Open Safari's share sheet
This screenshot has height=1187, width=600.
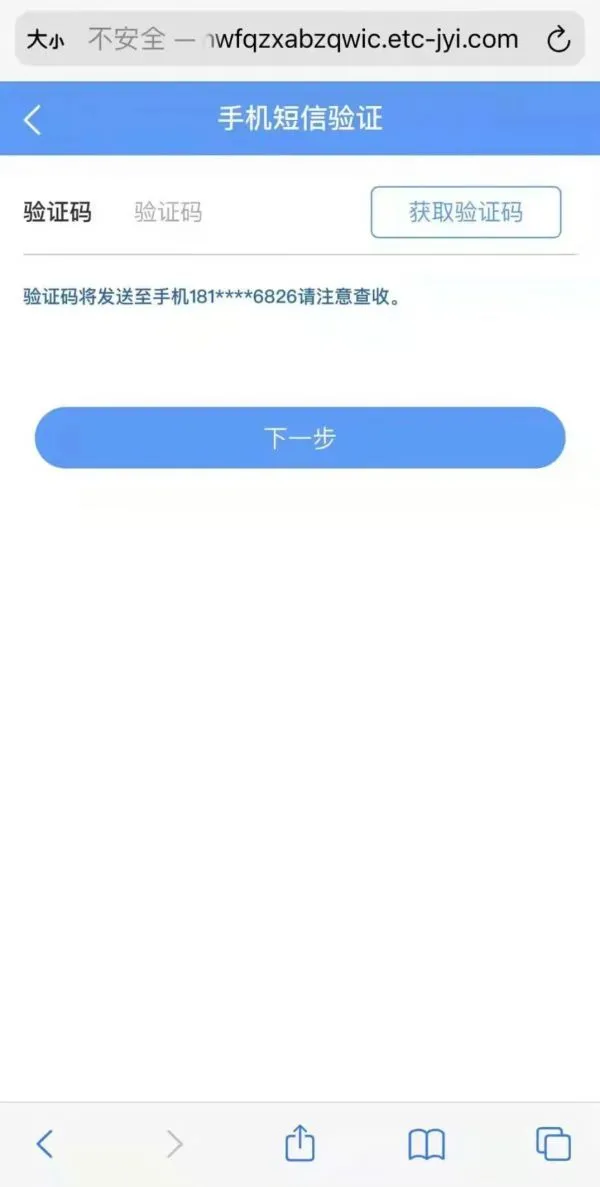(x=300, y=1142)
